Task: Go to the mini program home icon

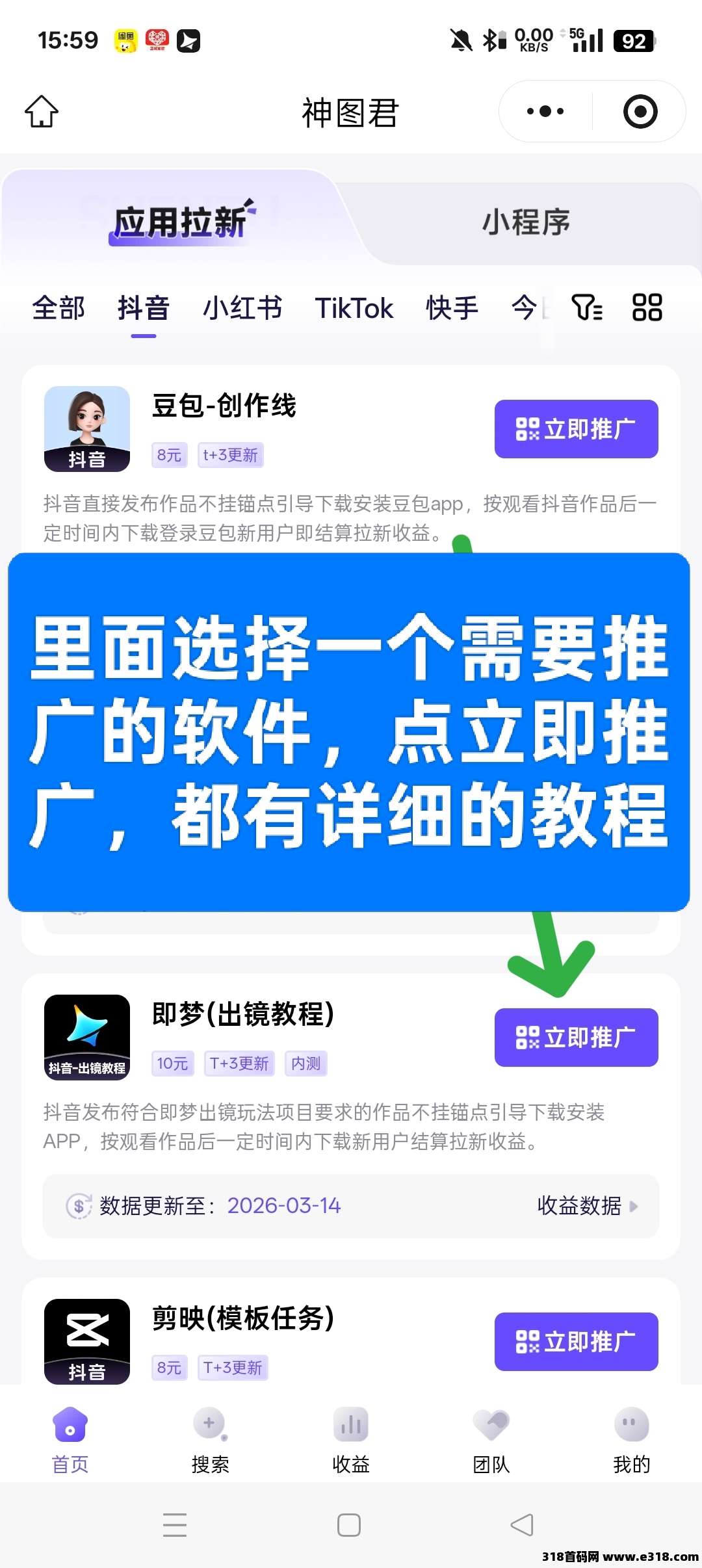Action: pyautogui.click(x=42, y=112)
